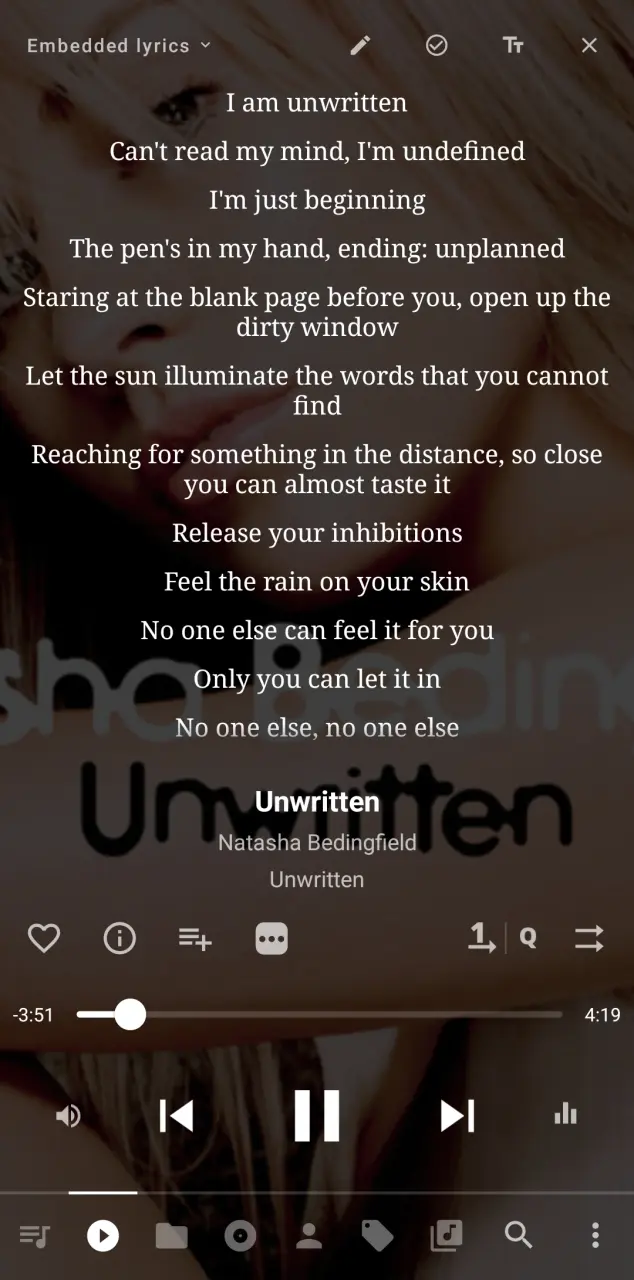
Task: Open the search tab
Action: [x=518, y=1236]
